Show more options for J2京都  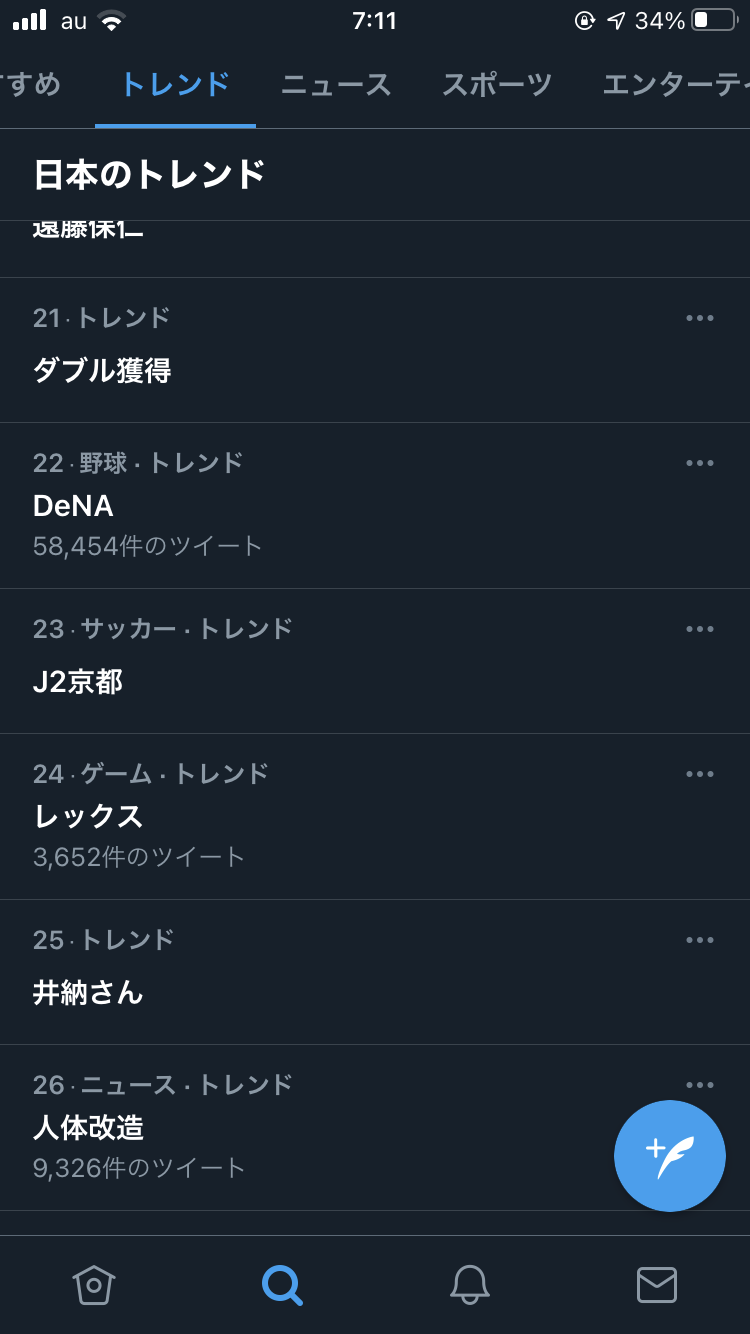700,629
